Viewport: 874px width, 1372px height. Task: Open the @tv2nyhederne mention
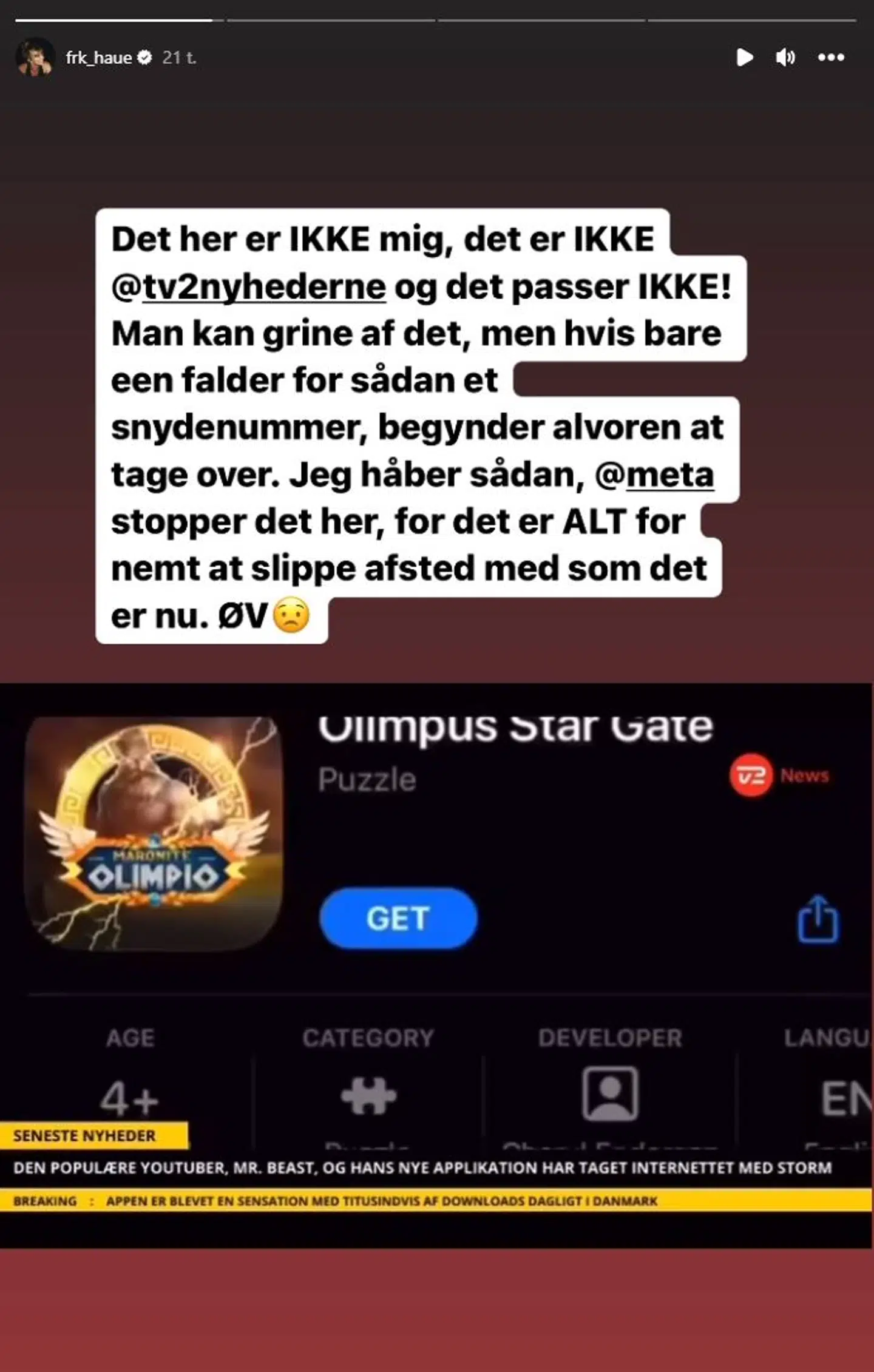click(x=249, y=287)
